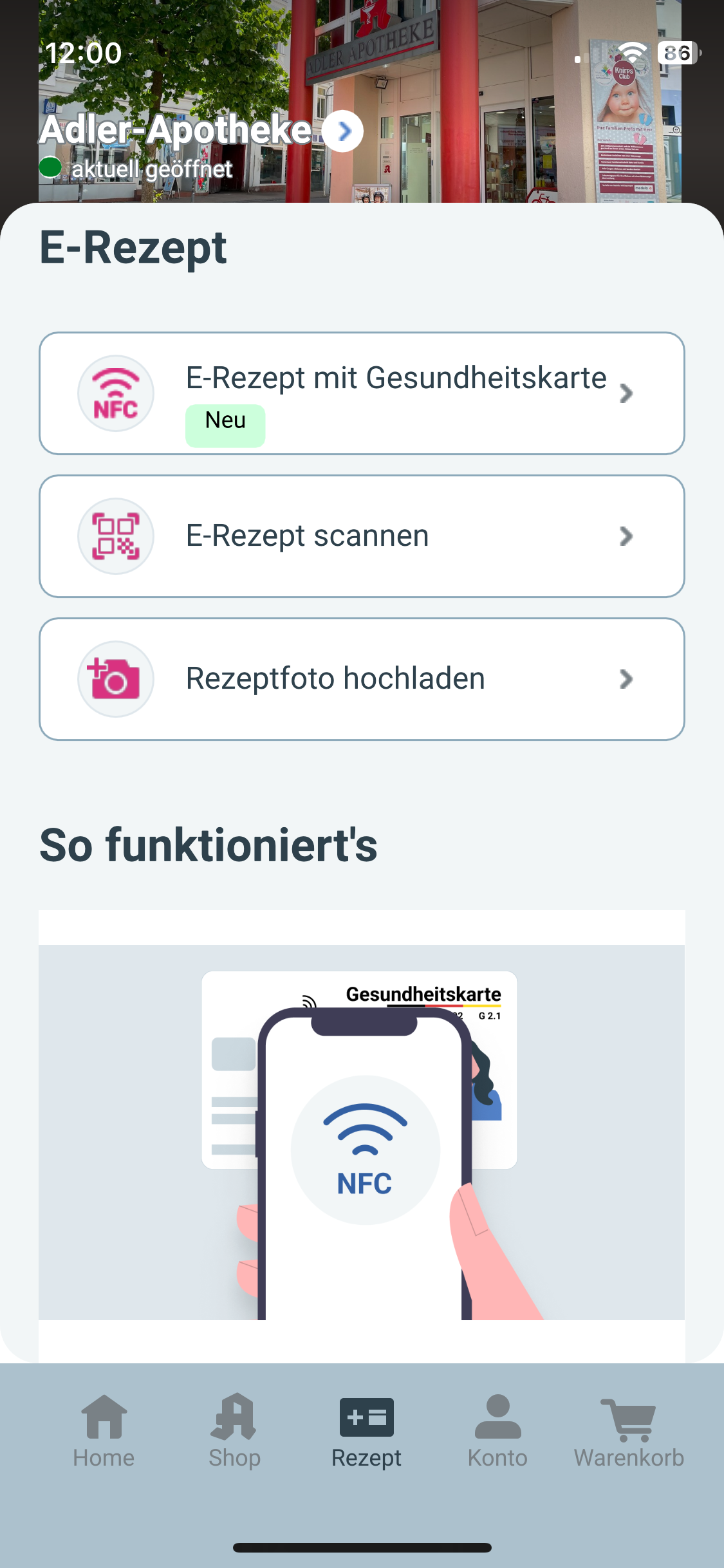Switch to the Shop tab

coord(234,1432)
